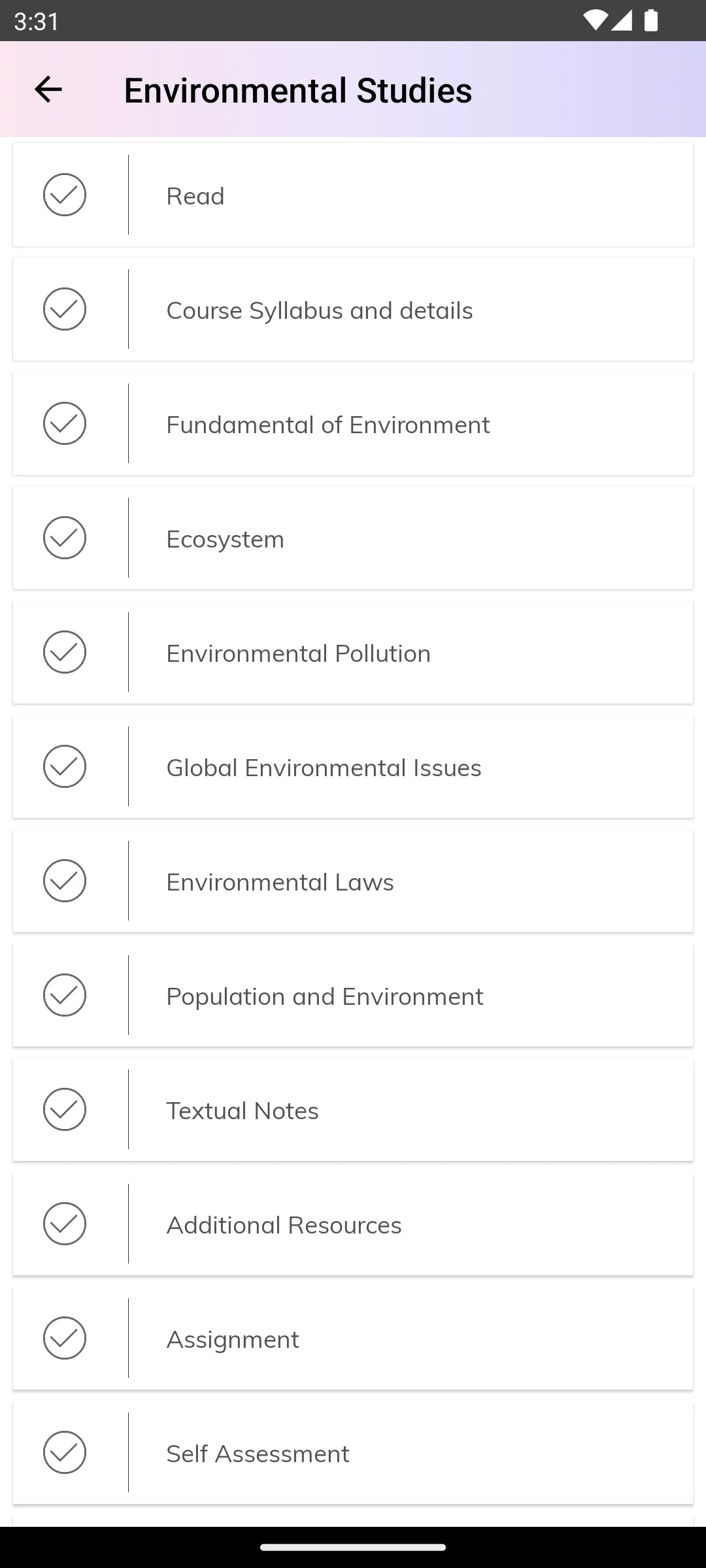Toggle completion for Environmental Laws
Image resolution: width=706 pixels, height=1568 pixels.
pyautogui.click(x=65, y=881)
